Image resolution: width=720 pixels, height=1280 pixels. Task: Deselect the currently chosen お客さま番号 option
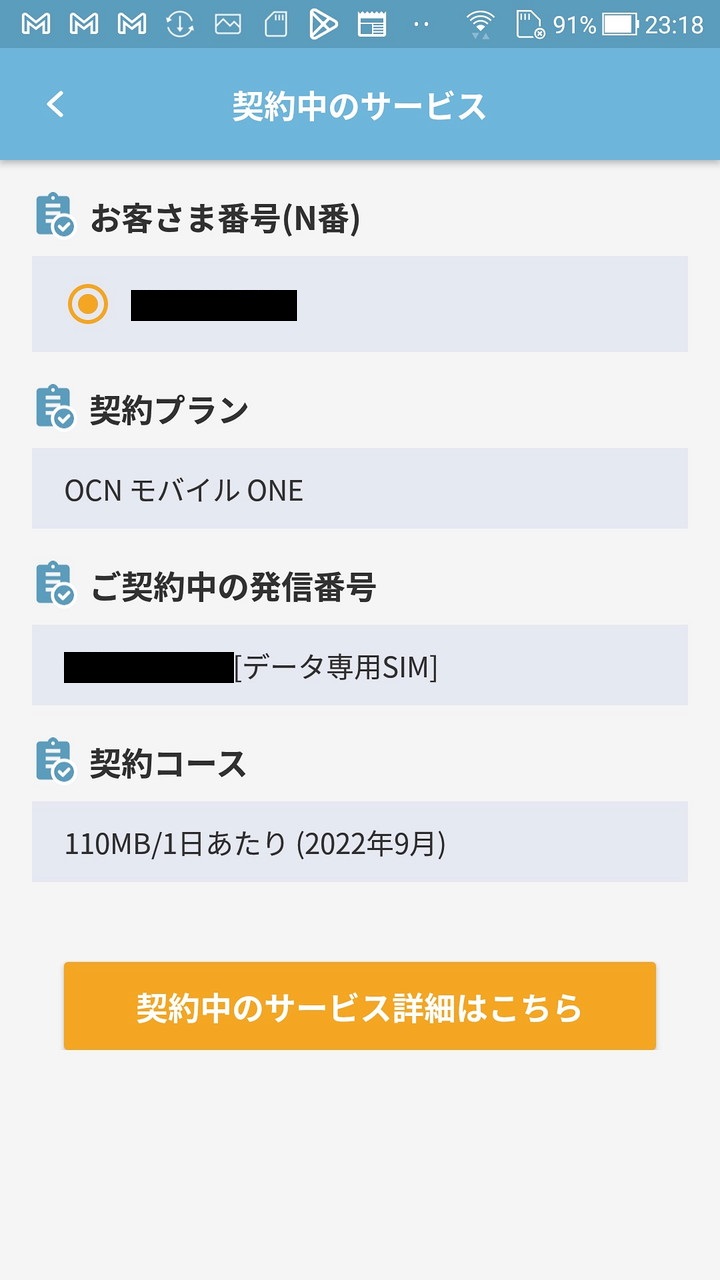(x=88, y=304)
